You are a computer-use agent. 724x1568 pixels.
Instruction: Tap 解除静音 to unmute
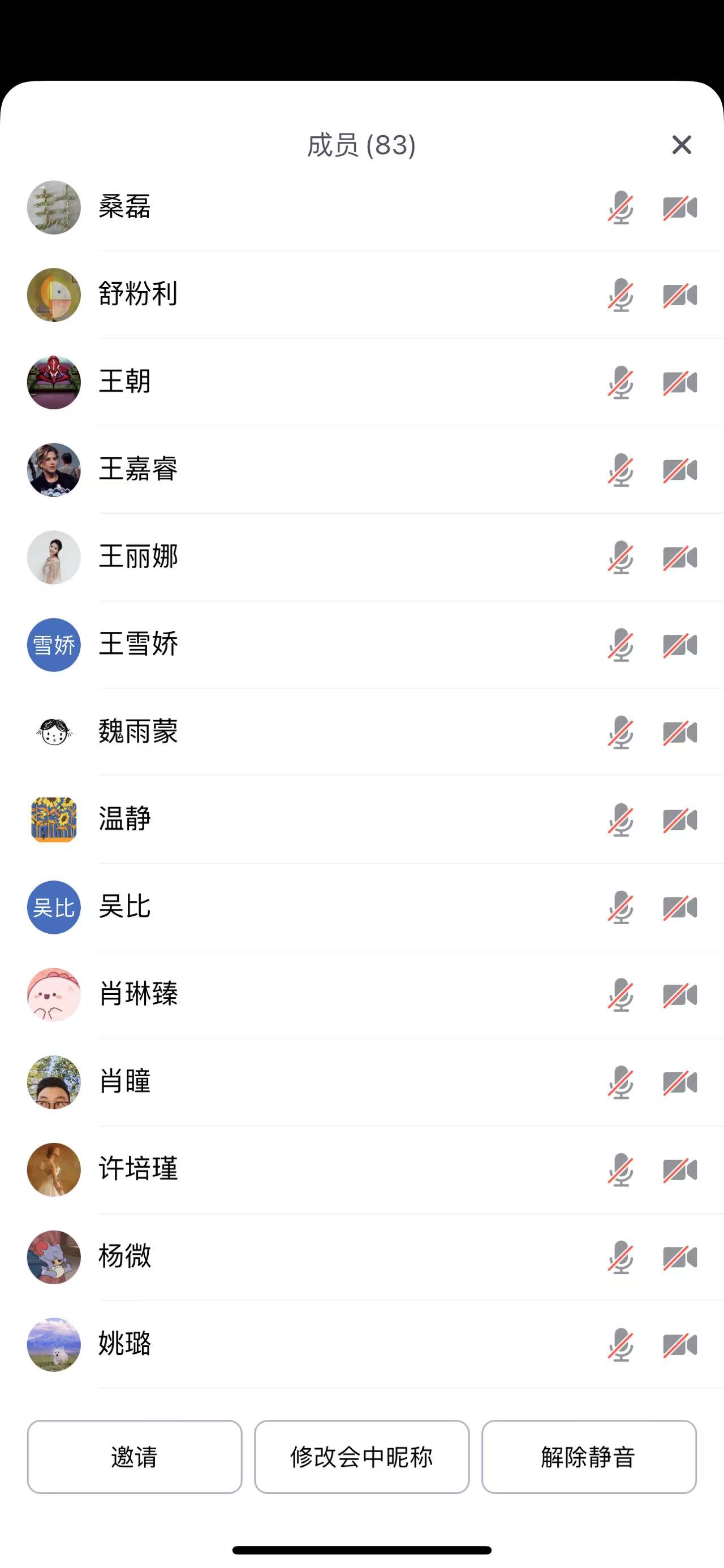tap(588, 1457)
